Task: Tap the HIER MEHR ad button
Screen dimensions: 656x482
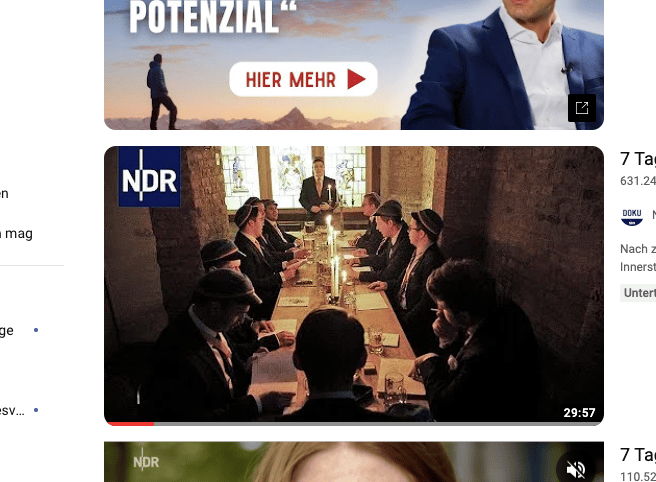Action: point(303,79)
